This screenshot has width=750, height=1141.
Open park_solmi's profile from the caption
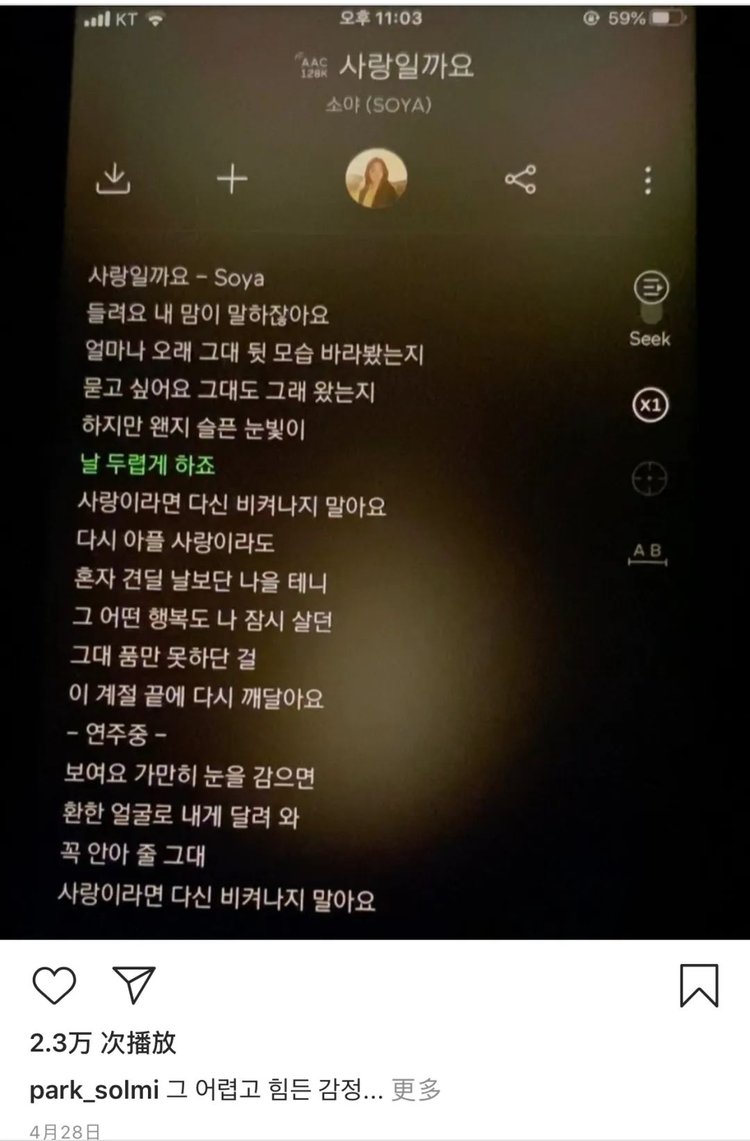(x=94, y=1089)
